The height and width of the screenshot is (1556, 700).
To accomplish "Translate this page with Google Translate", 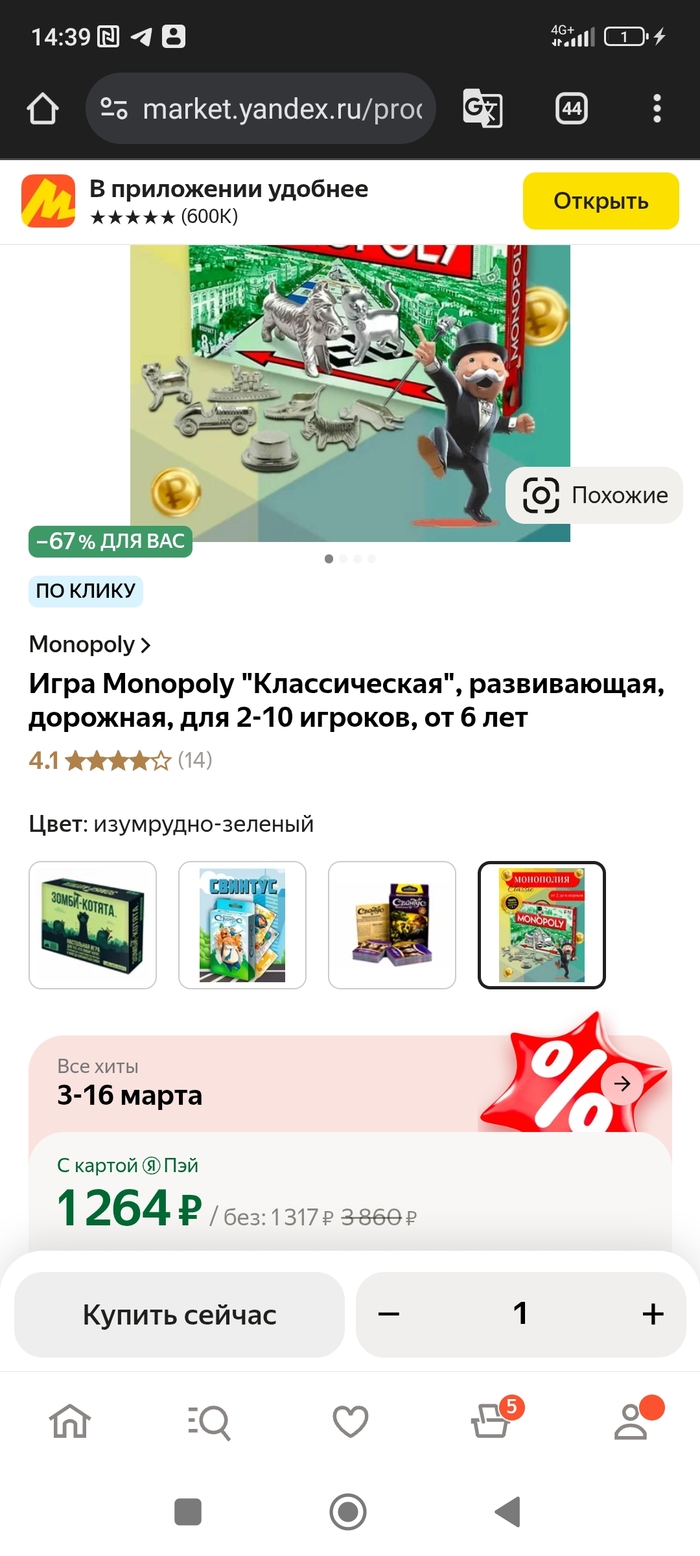I will click(x=482, y=108).
